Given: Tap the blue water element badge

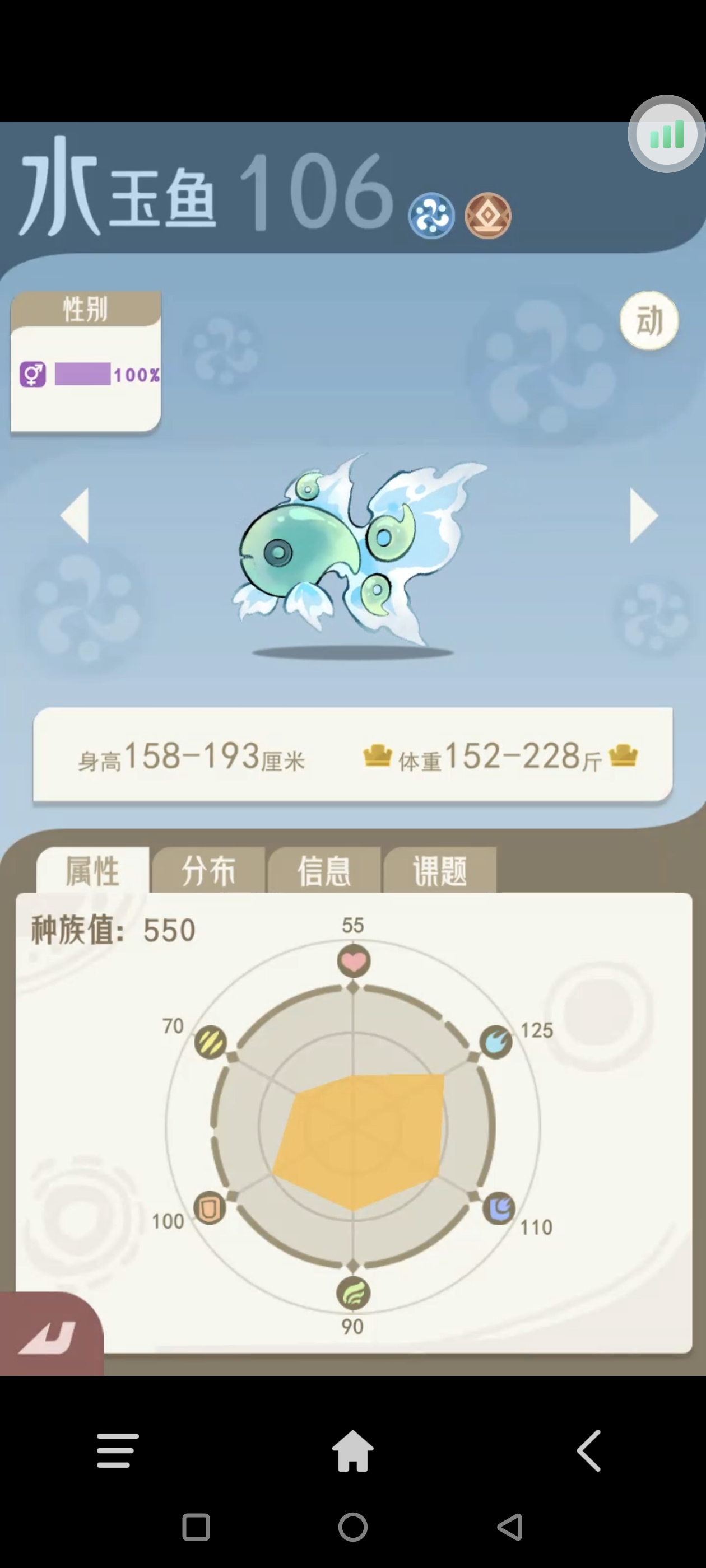Looking at the screenshot, I should tap(431, 216).
